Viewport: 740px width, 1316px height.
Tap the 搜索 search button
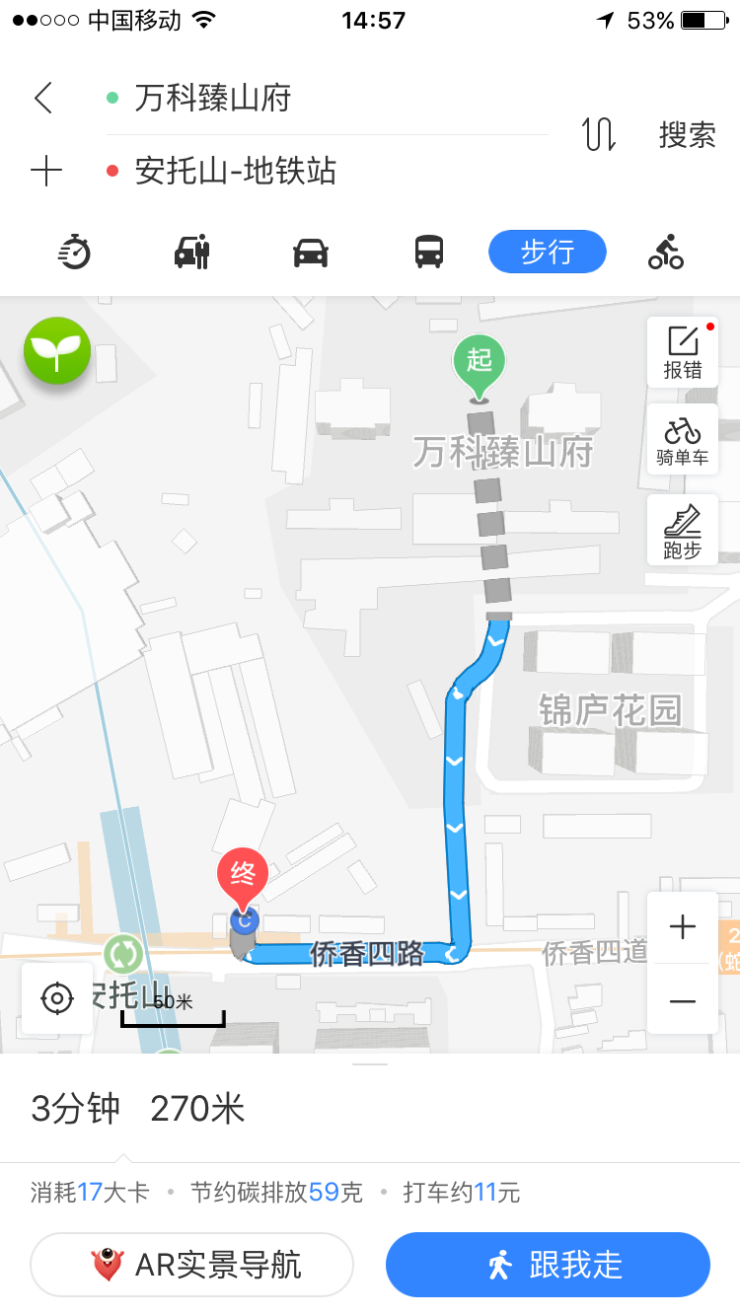pyautogui.click(x=687, y=134)
